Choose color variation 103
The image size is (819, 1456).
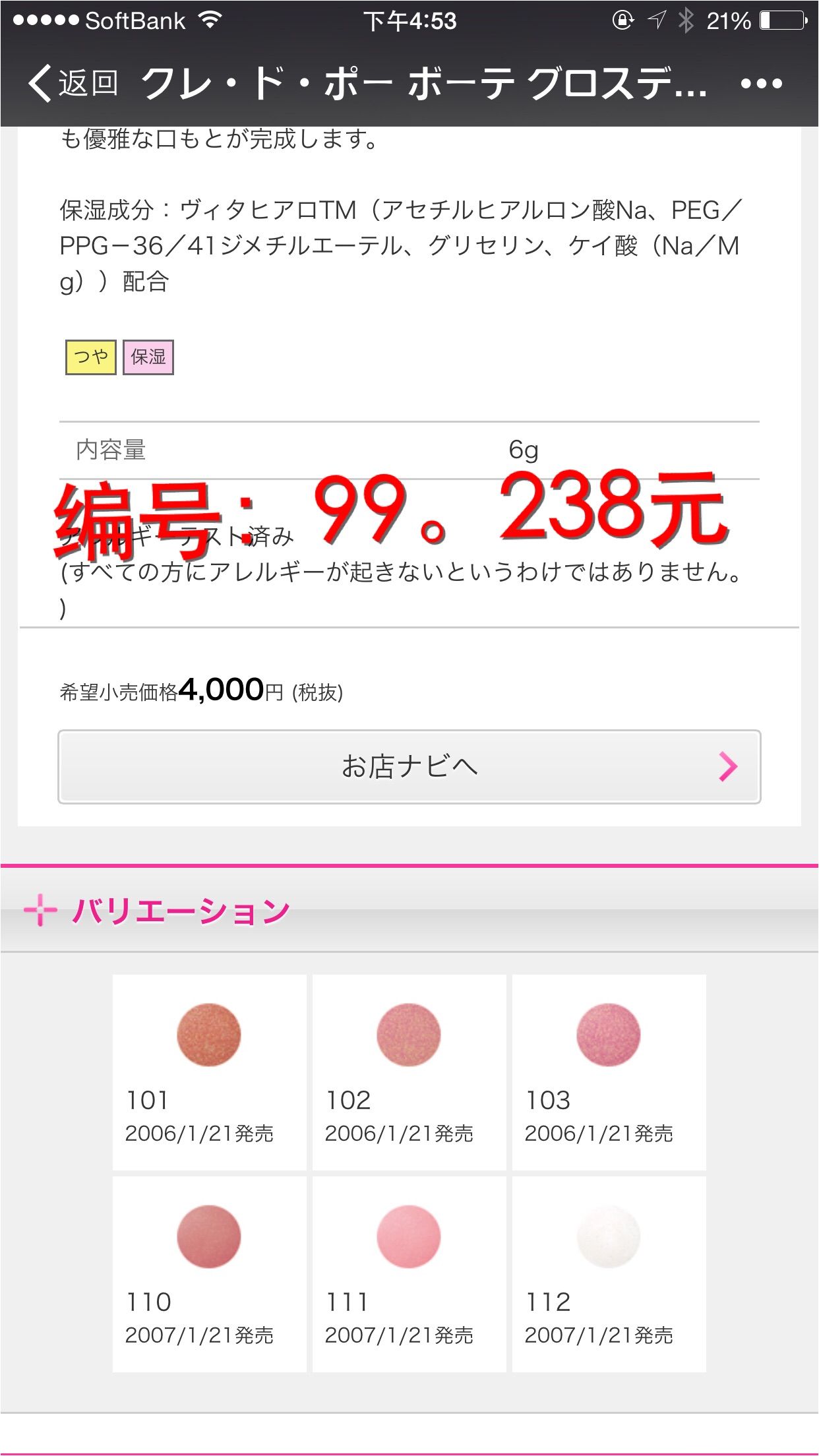pos(609,1072)
